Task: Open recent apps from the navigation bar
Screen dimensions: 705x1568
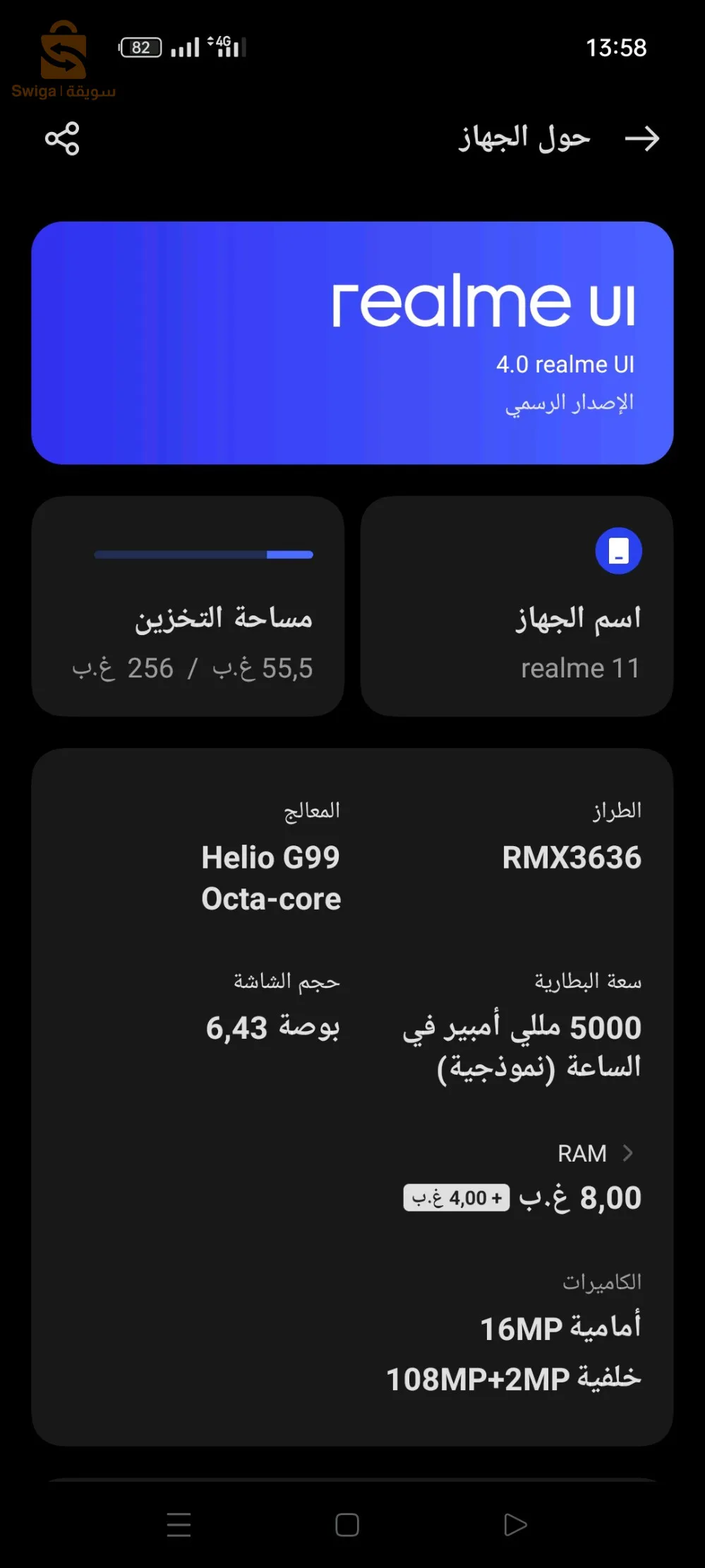Action: pos(179,1525)
